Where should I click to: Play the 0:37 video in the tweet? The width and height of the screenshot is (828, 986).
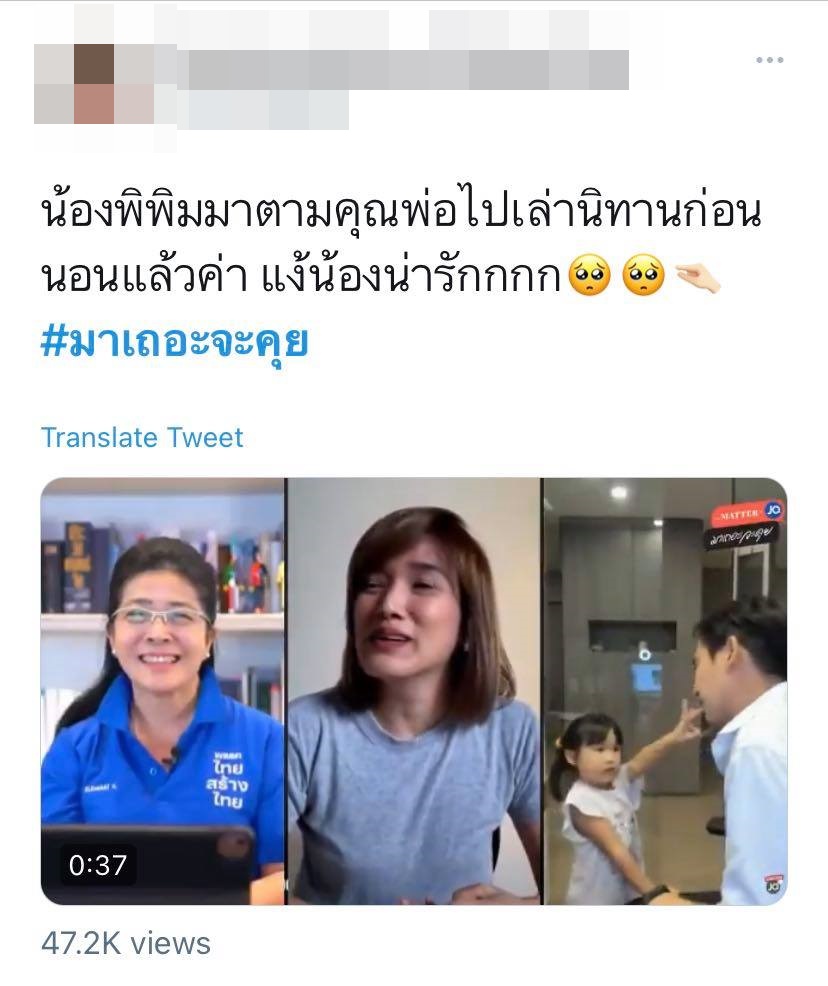(x=413, y=691)
